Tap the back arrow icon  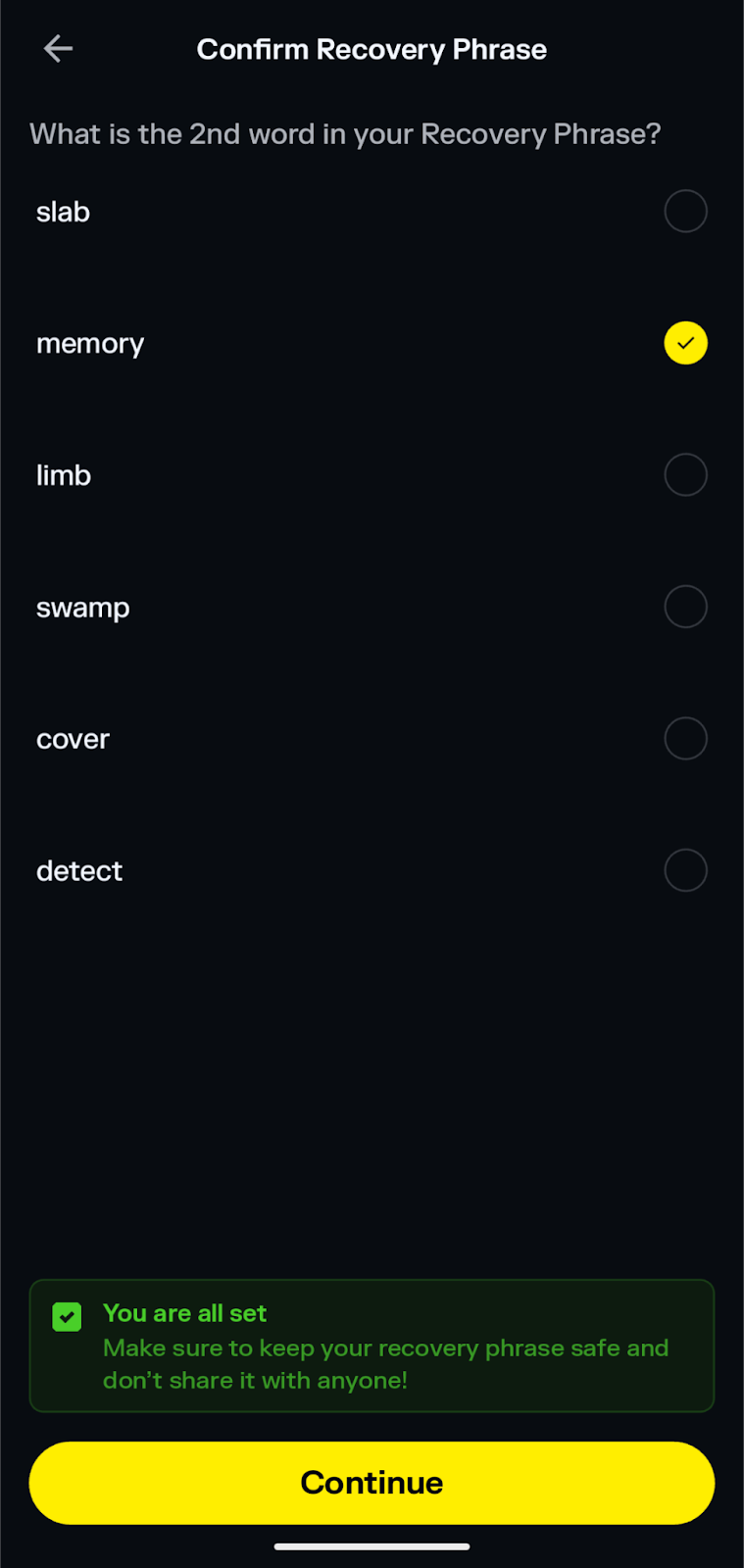(x=58, y=48)
